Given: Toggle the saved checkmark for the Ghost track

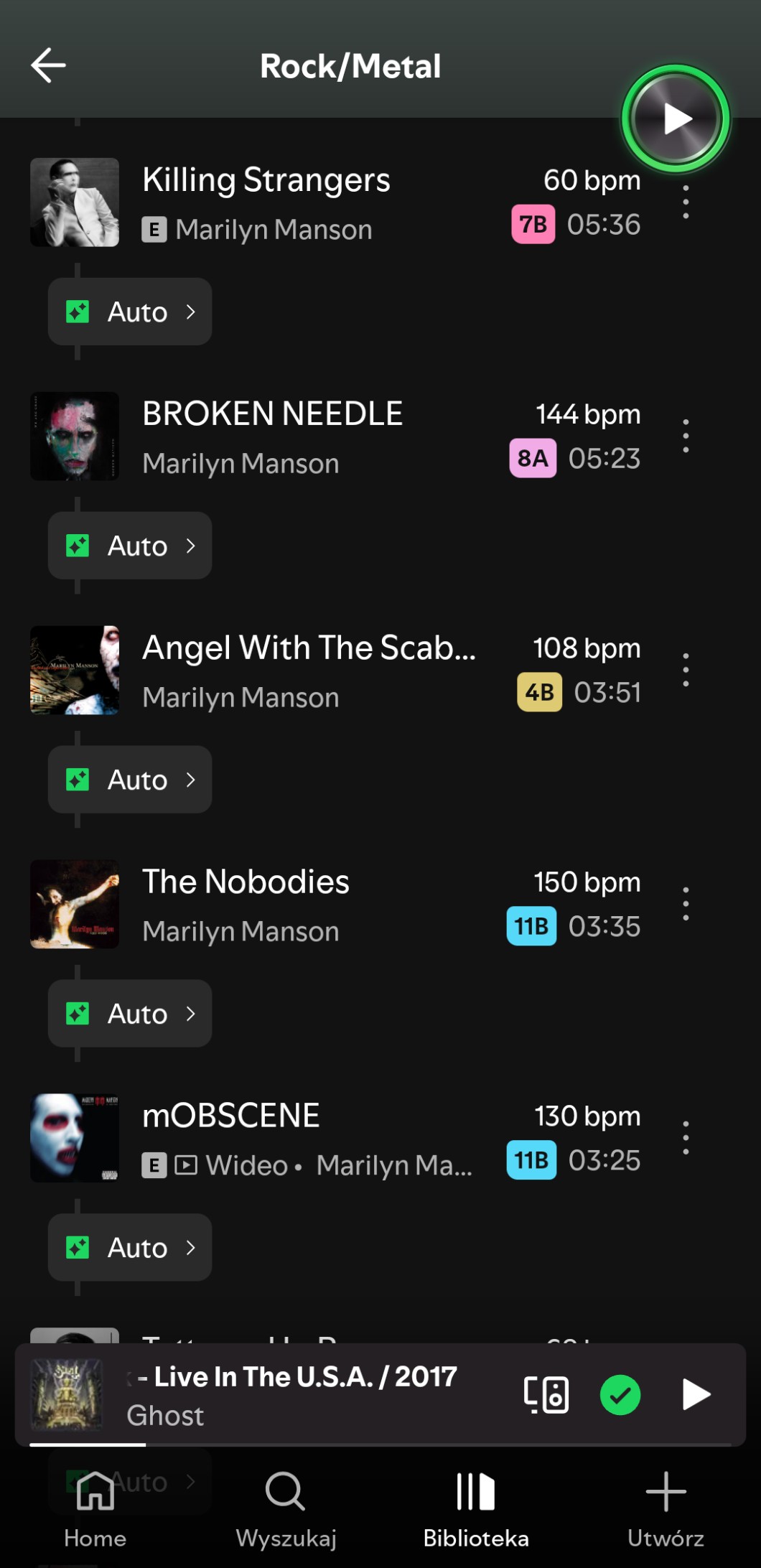Looking at the screenshot, I should point(620,1395).
